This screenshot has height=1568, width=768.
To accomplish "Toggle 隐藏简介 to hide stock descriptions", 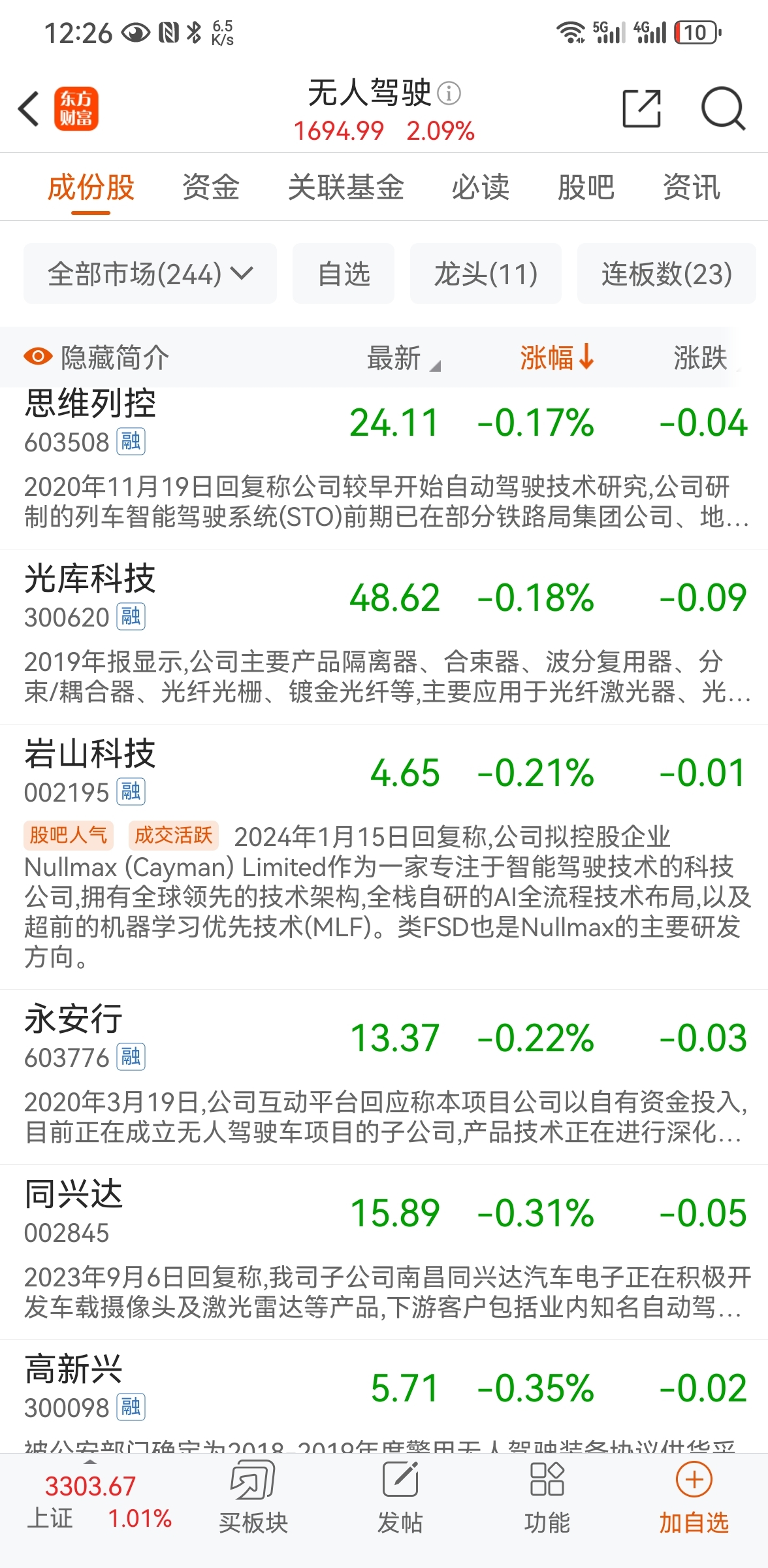I will coord(97,357).
